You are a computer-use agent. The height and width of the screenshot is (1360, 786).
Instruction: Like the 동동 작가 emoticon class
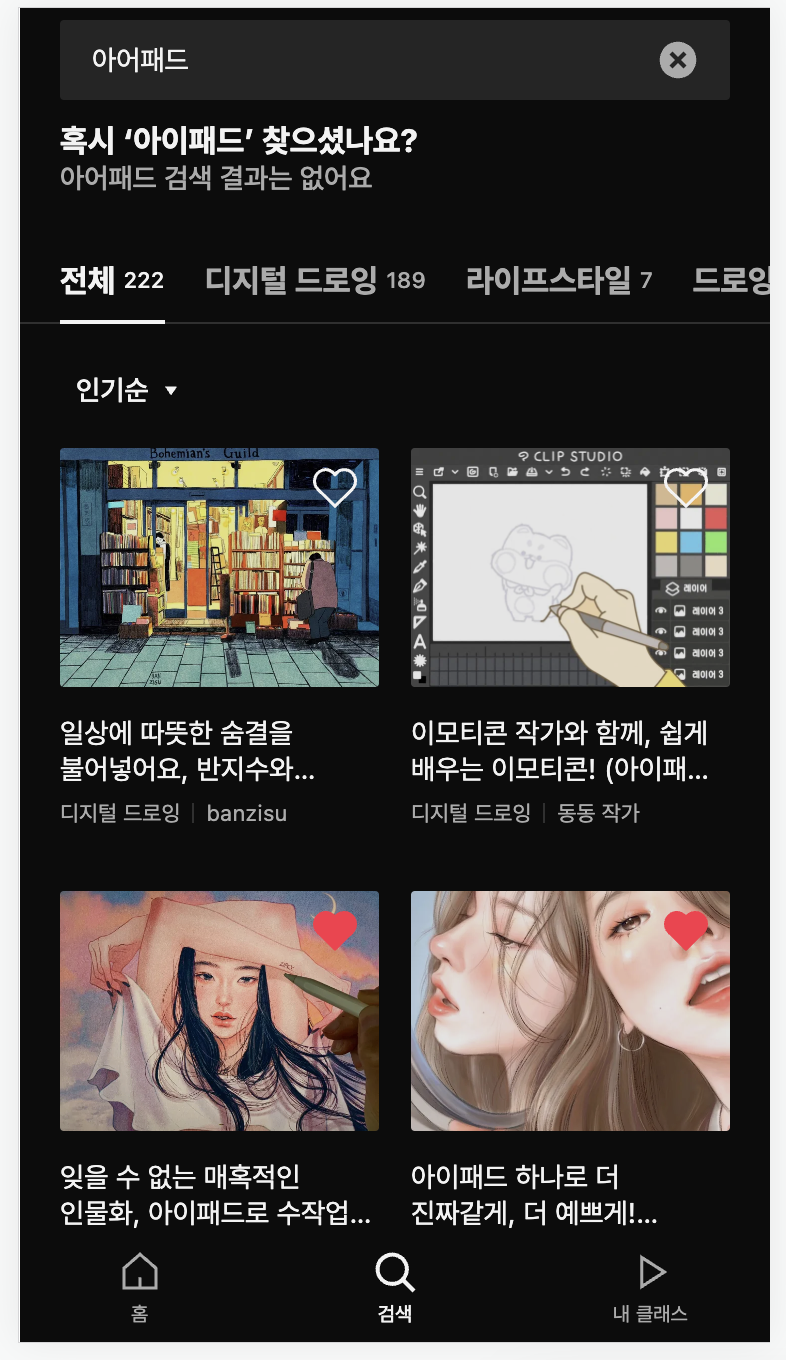686,487
